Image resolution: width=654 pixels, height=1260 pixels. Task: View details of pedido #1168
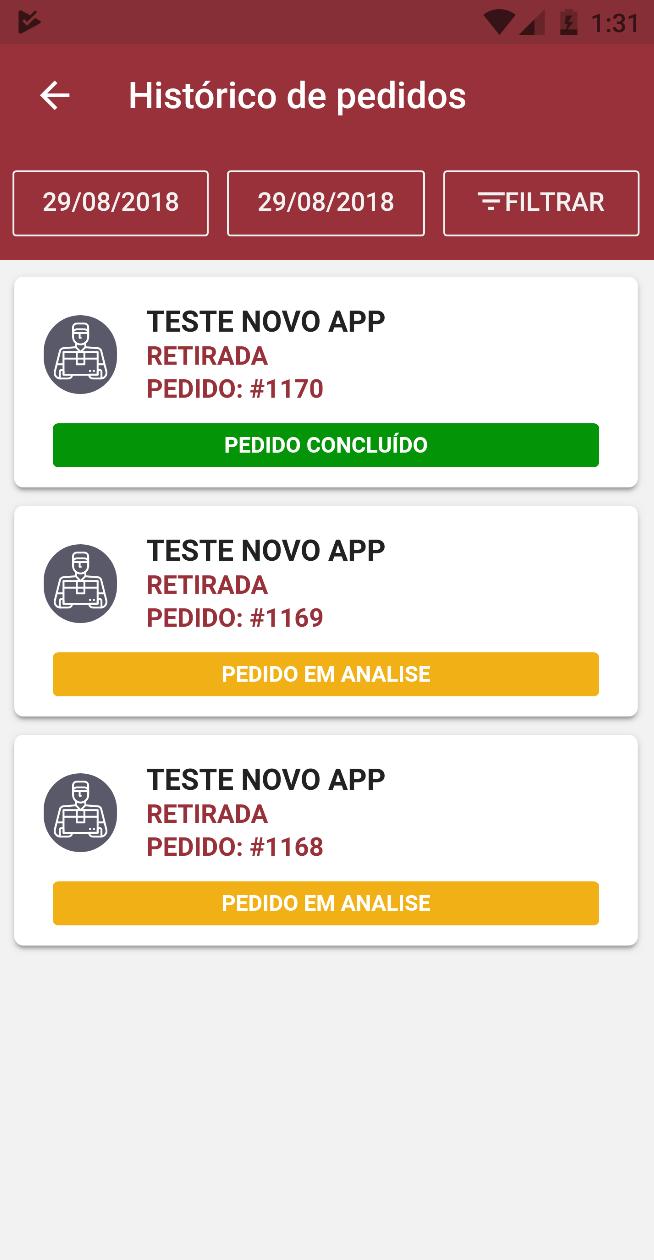(x=326, y=840)
